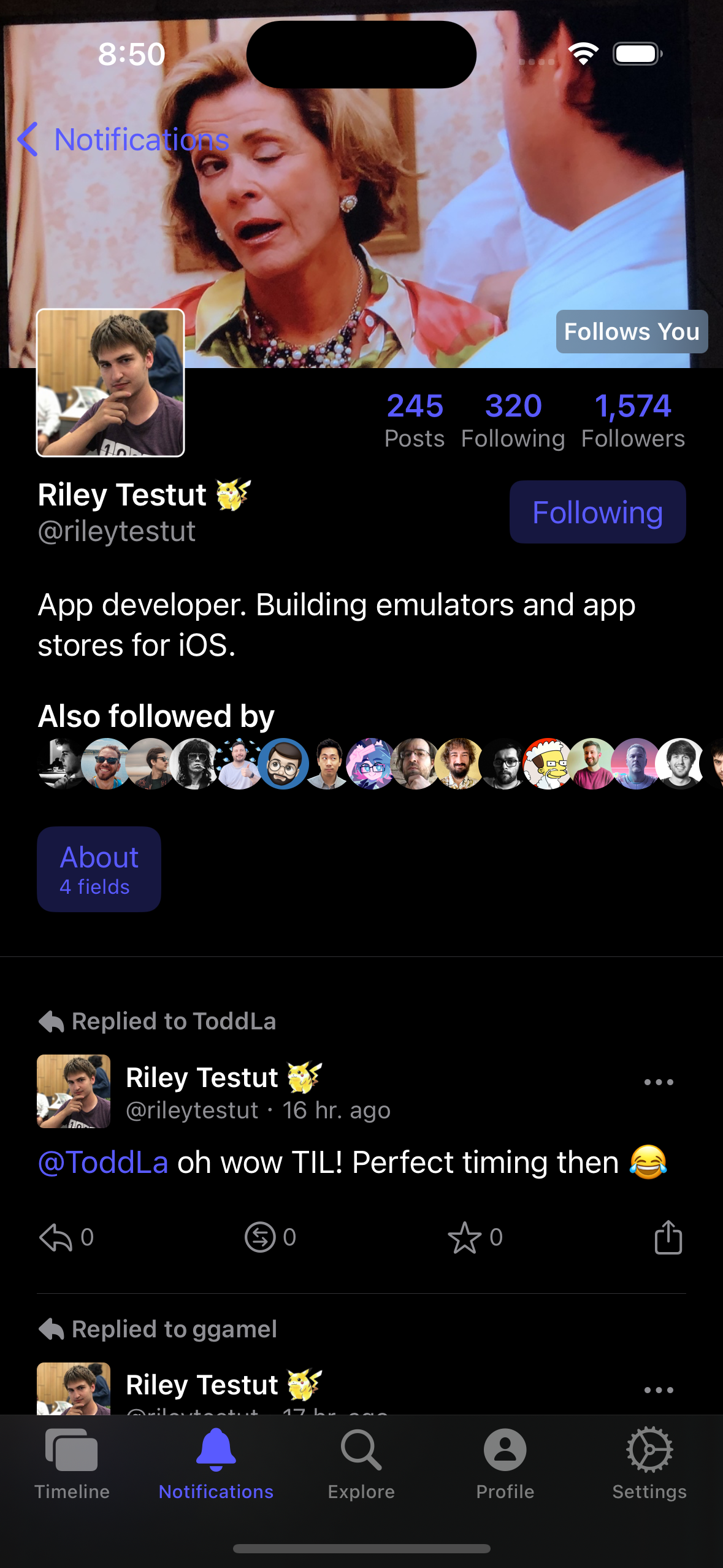Favorite the Perfect timing post
Viewport: 723px width, 1568px height.
(x=475, y=1237)
